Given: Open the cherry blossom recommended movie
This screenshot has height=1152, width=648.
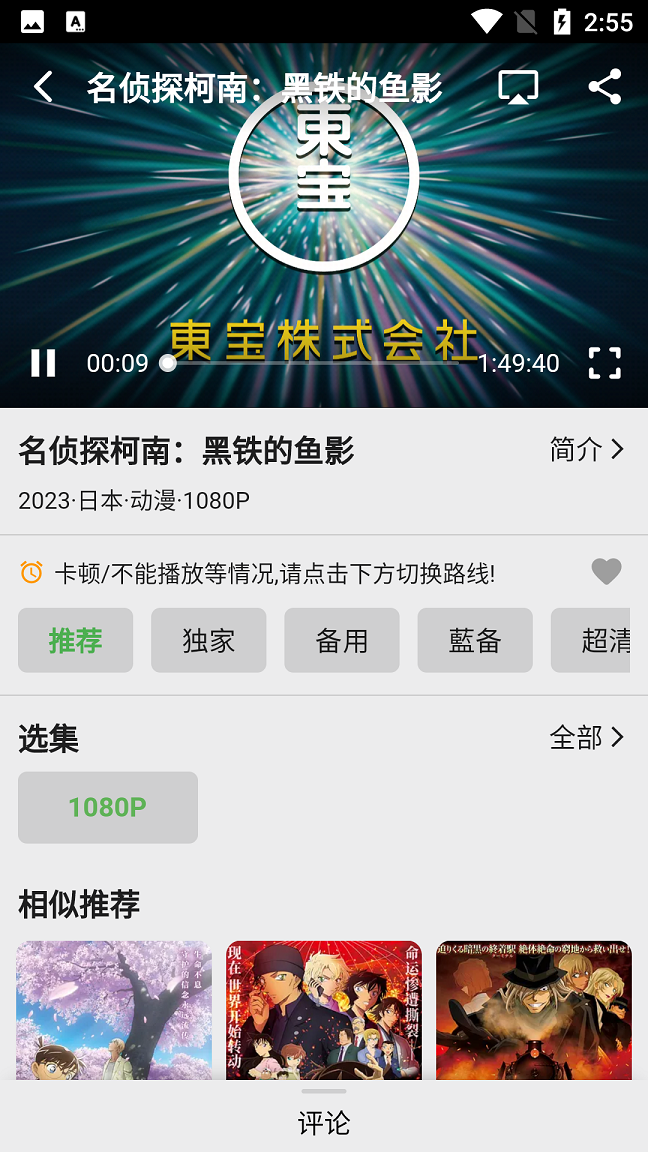Looking at the screenshot, I should 114,1010.
